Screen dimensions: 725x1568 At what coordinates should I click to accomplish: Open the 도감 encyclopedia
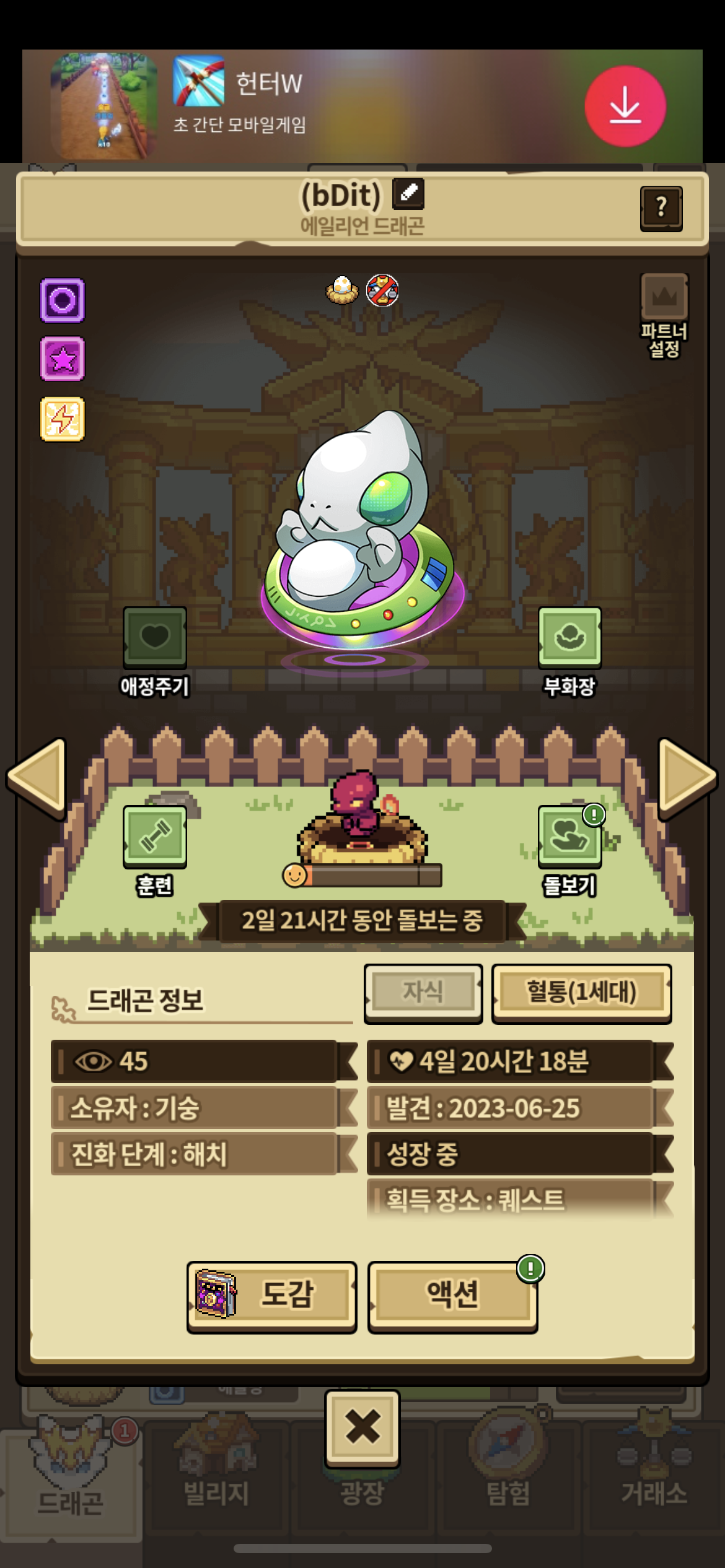click(271, 1296)
